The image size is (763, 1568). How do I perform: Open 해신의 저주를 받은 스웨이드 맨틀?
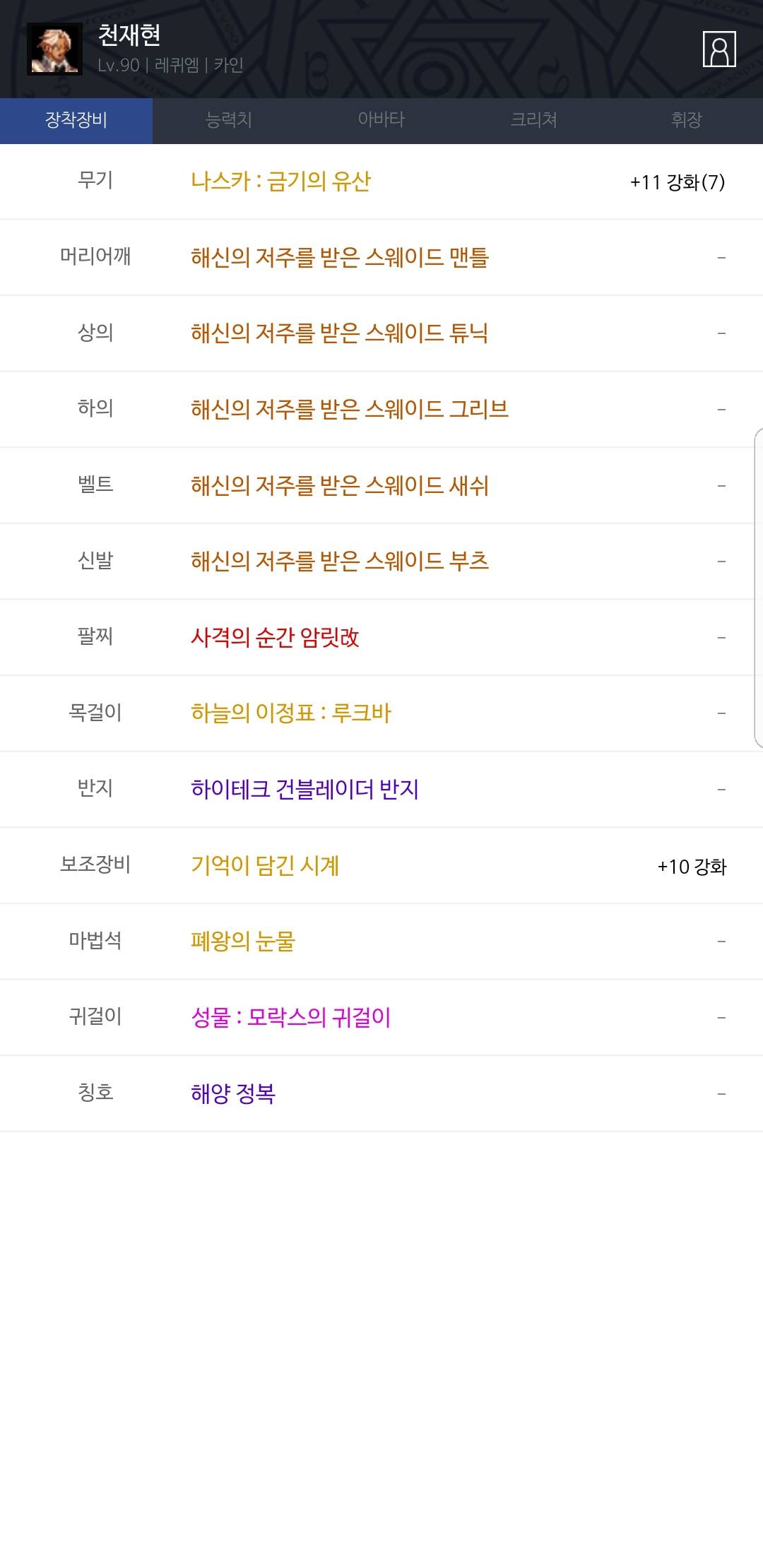pos(339,258)
